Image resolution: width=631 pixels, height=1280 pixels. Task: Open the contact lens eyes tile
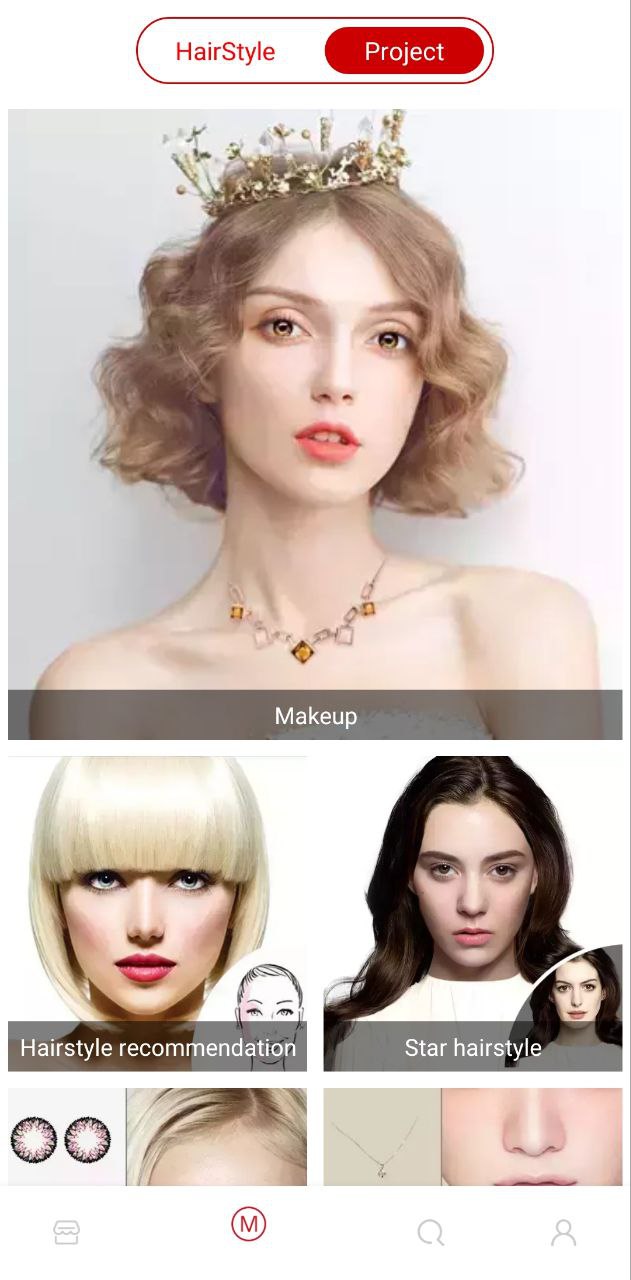coord(157,1137)
